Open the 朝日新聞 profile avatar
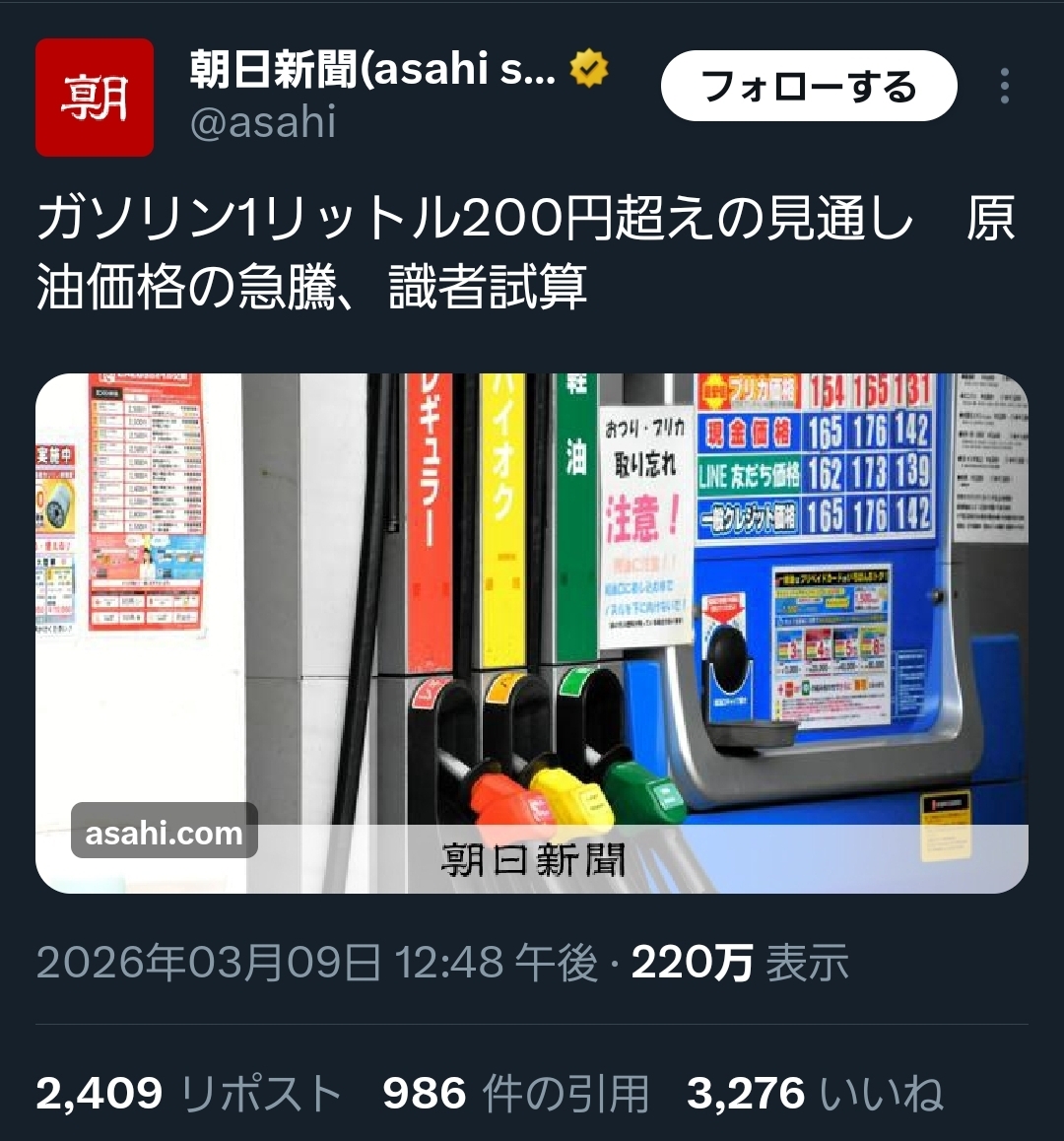Screen dimensions: 1064x1141 (x=95, y=98)
